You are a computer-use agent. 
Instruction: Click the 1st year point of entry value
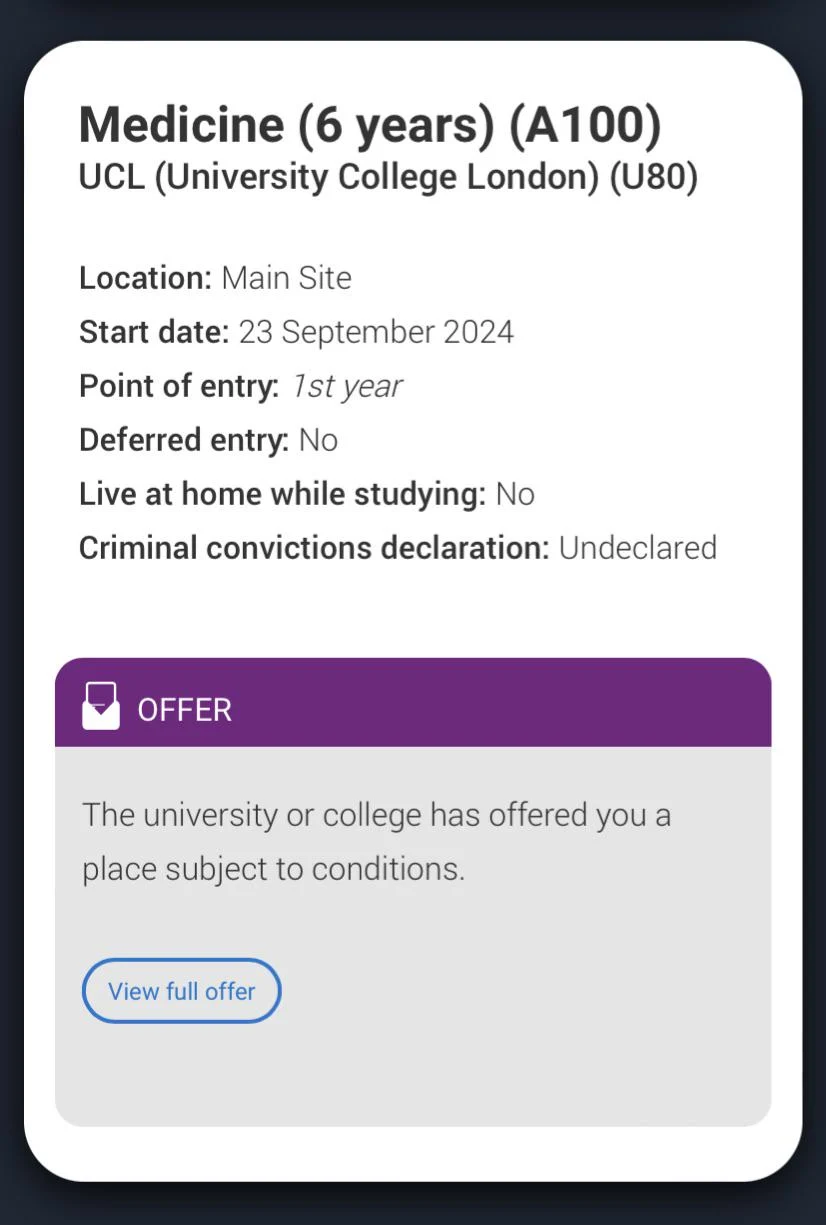(x=347, y=385)
